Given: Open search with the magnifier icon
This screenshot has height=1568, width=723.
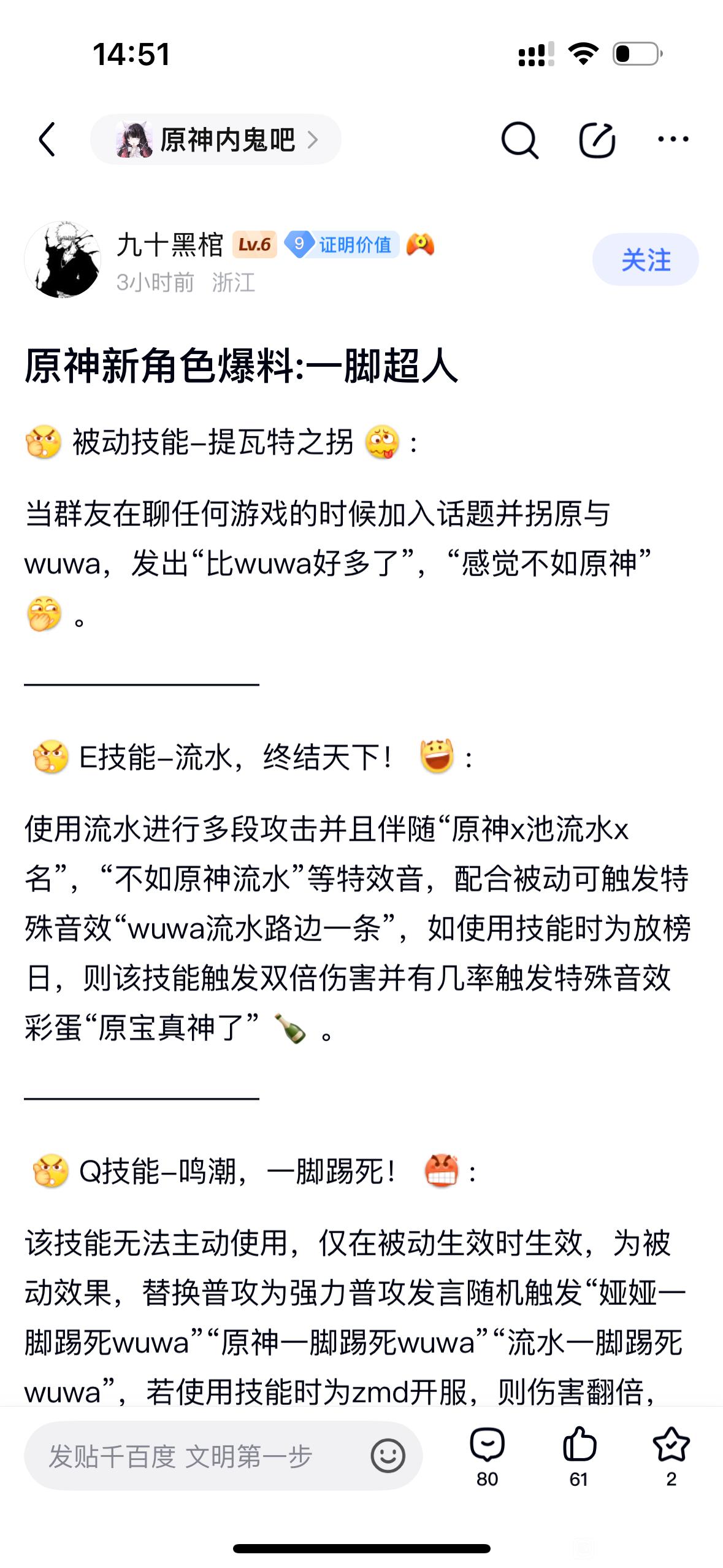Looking at the screenshot, I should 519,140.
